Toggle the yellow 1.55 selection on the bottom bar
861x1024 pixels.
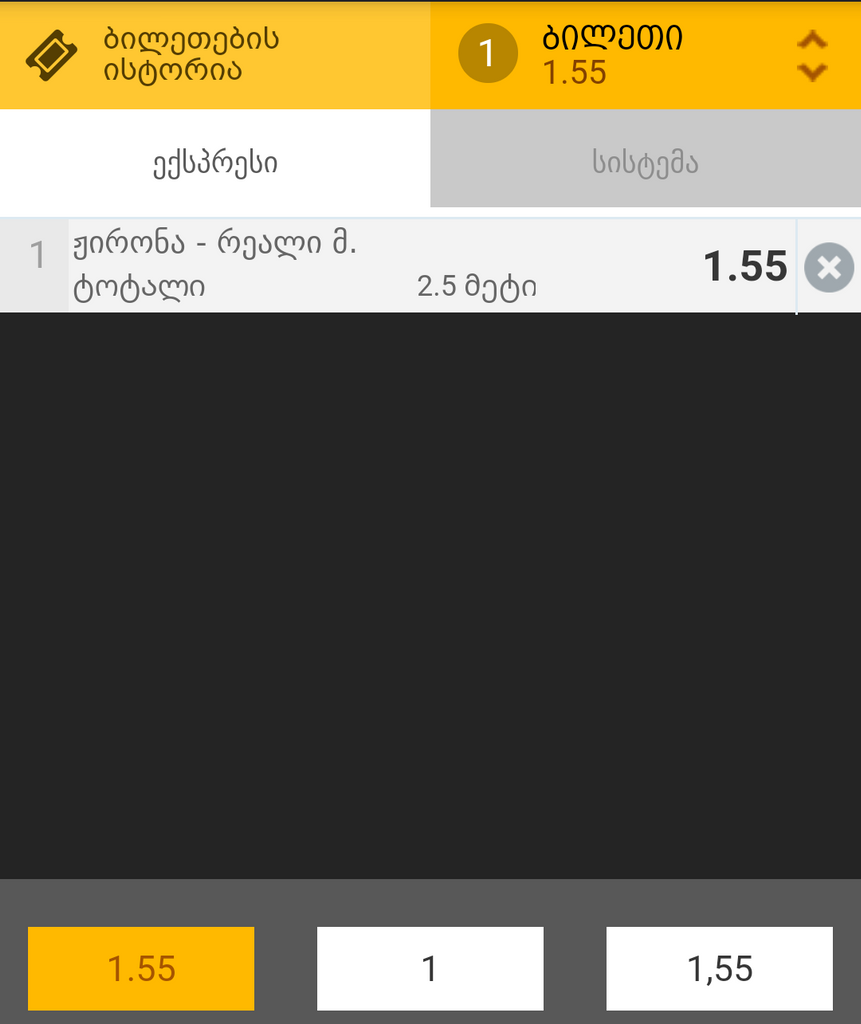pos(140,968)
